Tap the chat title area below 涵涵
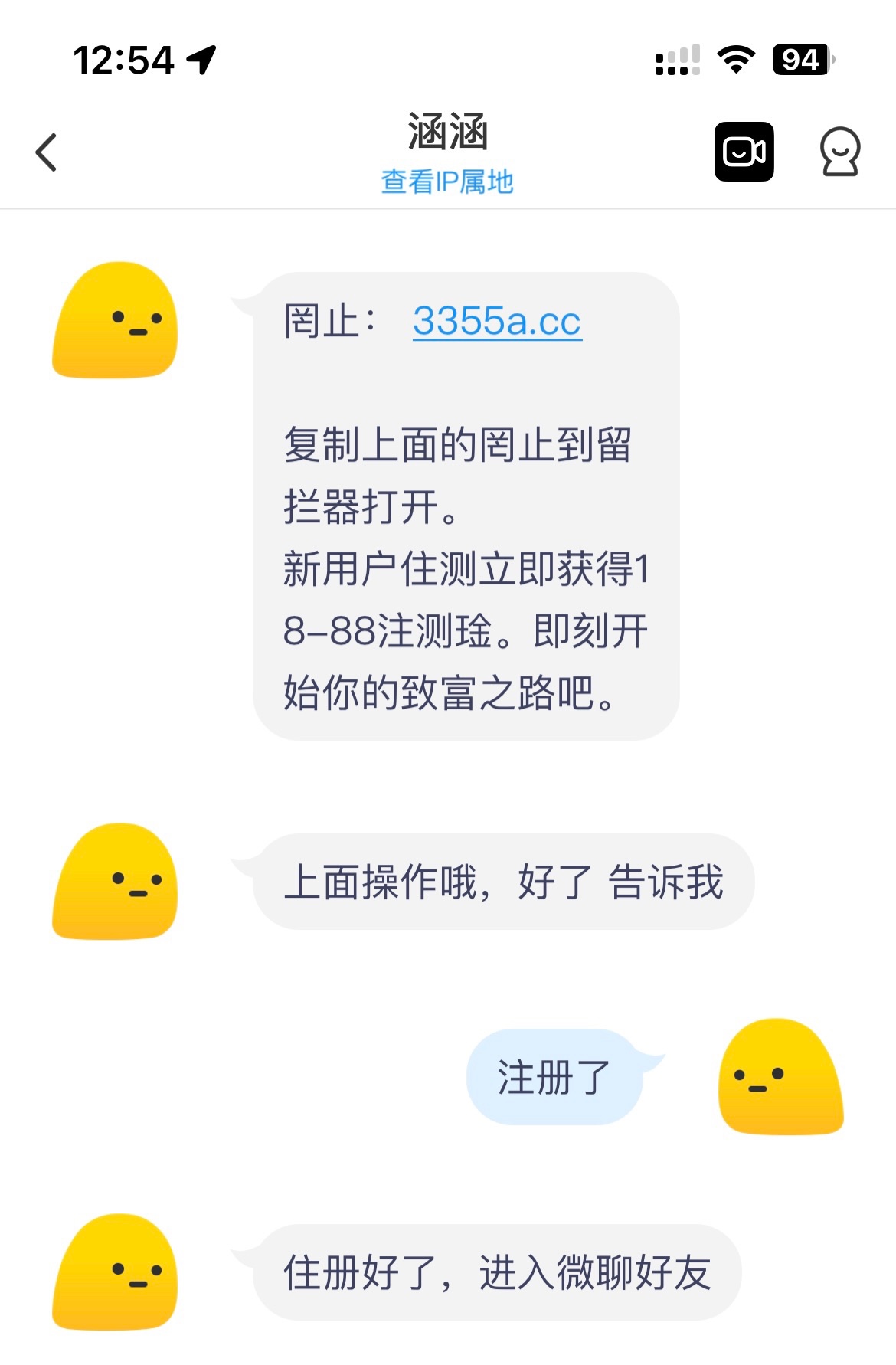This screenshot has height=1365, width=896. [447, 182]
